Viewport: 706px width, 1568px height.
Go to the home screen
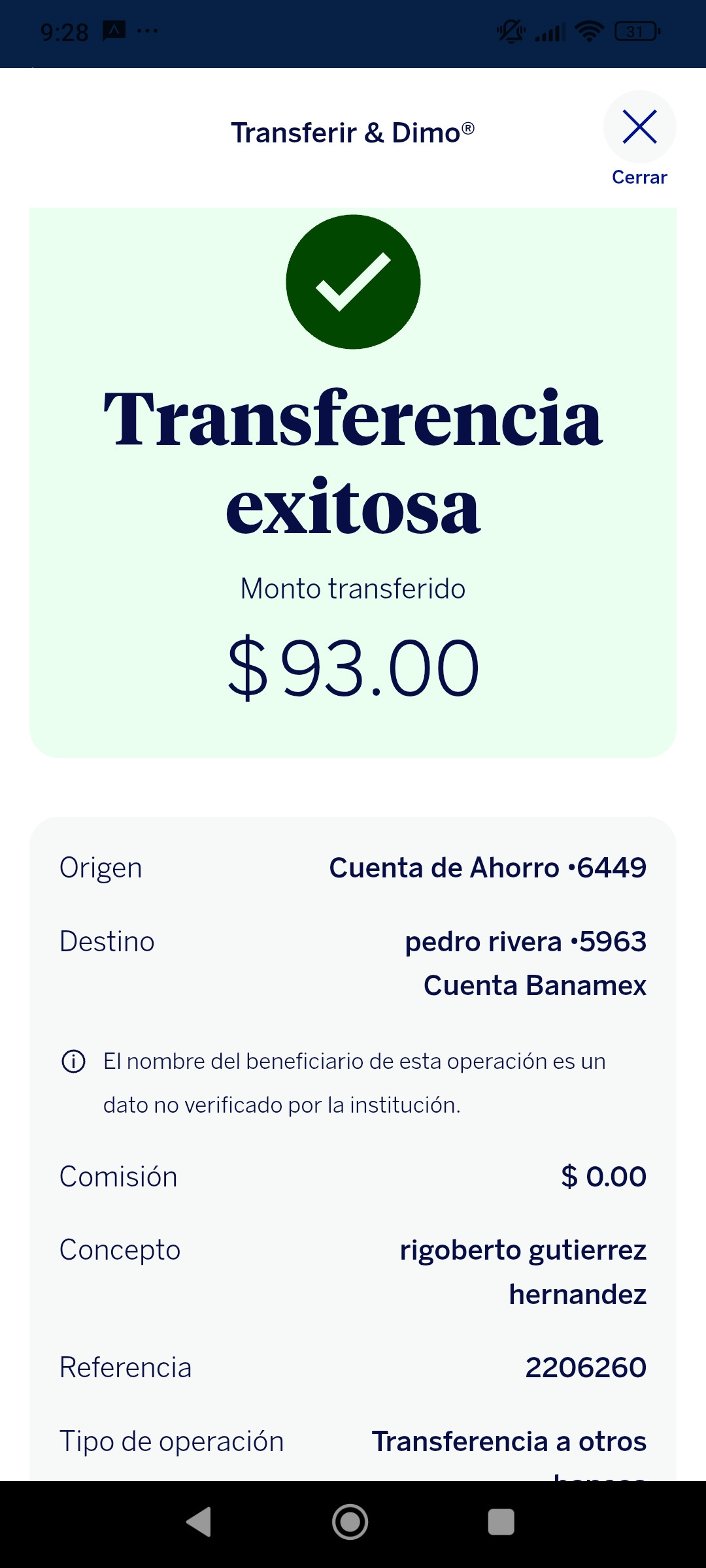(x=350, y=1522)
